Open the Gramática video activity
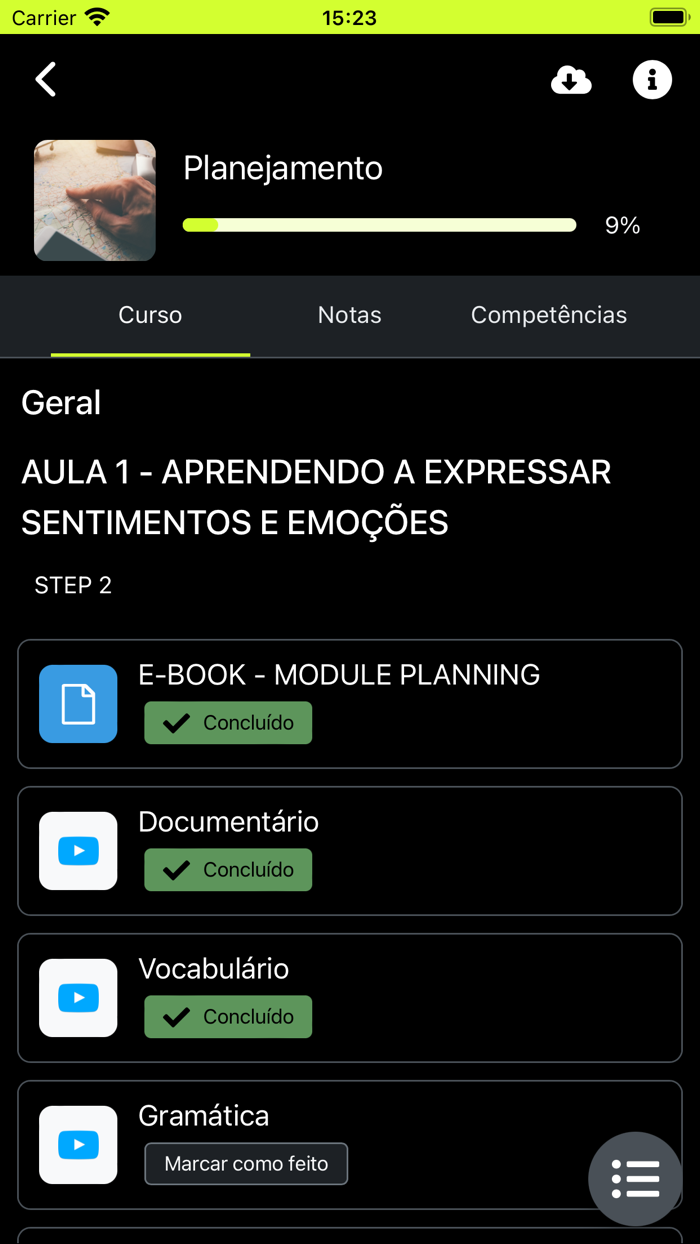 point(204,1116)
